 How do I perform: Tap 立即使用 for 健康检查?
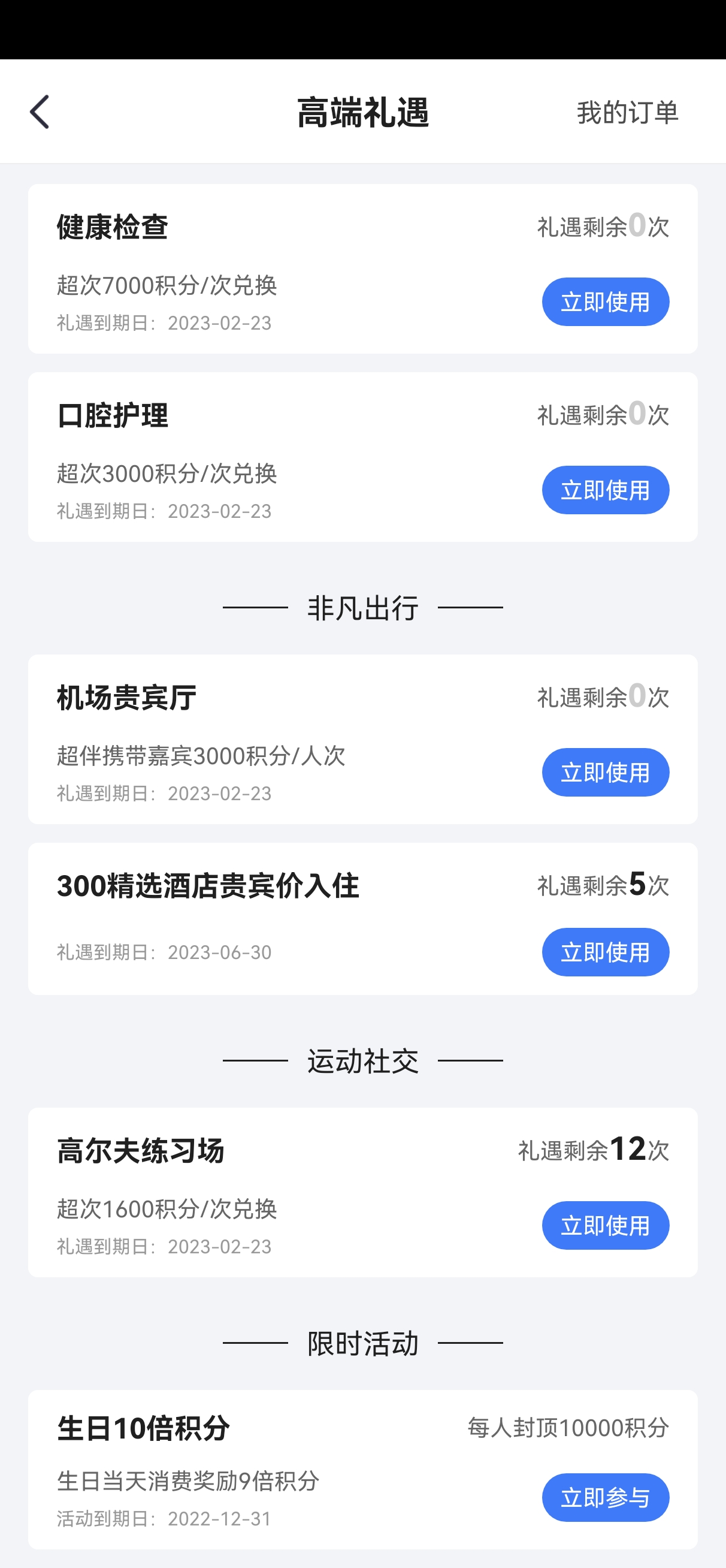(x=605, y=302)
